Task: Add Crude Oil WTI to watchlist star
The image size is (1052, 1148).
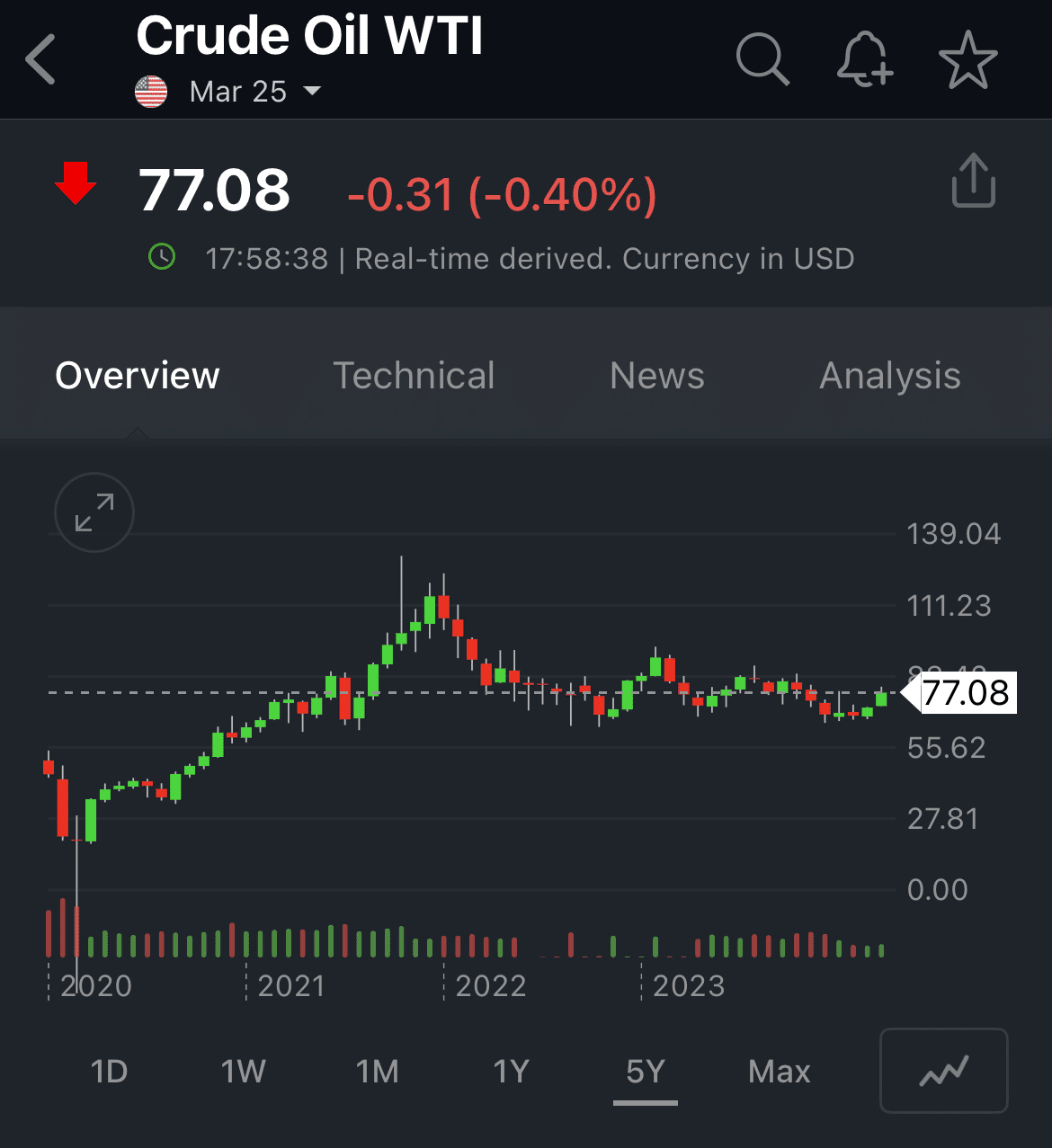Action: click(968, 59)
